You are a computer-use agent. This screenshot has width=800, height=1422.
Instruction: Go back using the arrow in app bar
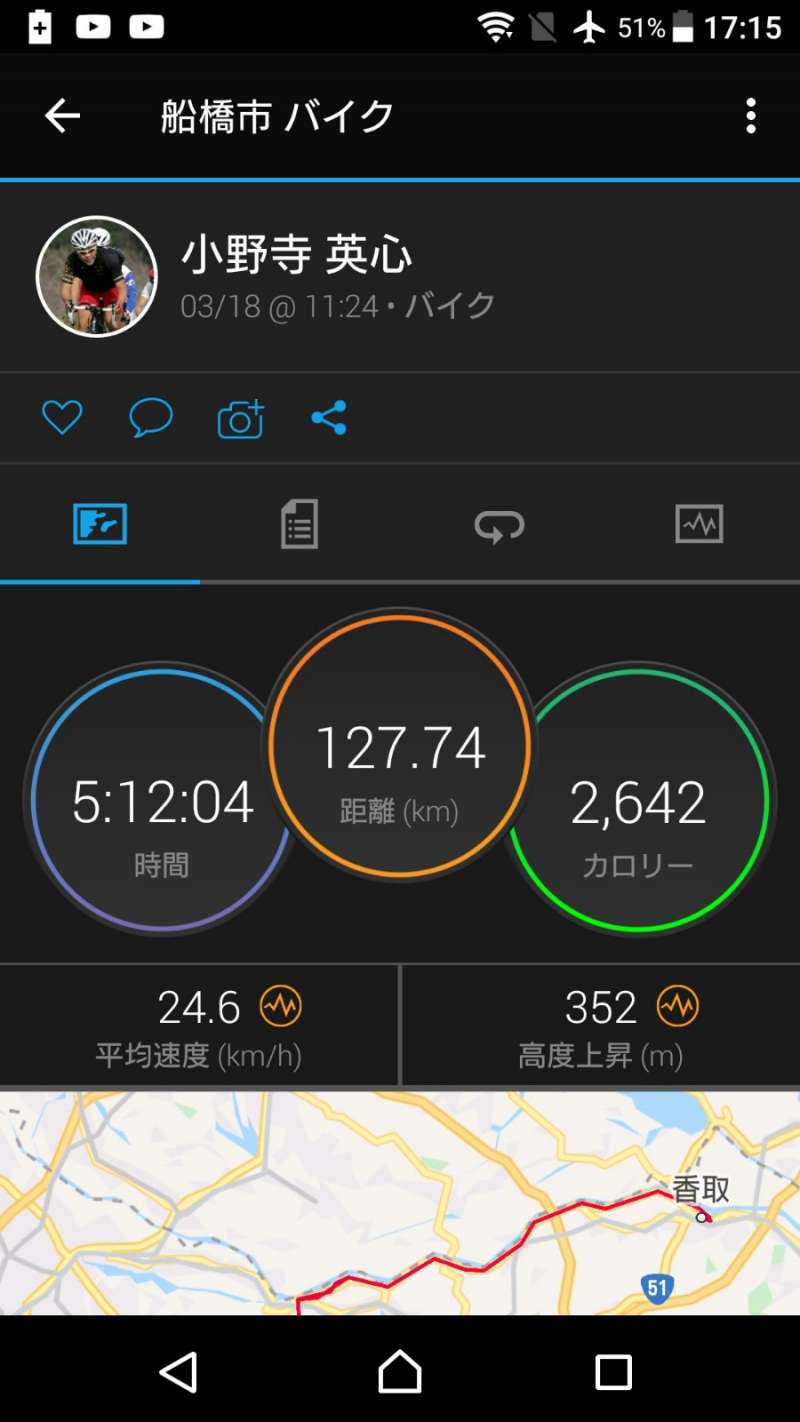[x=62, y=117]
